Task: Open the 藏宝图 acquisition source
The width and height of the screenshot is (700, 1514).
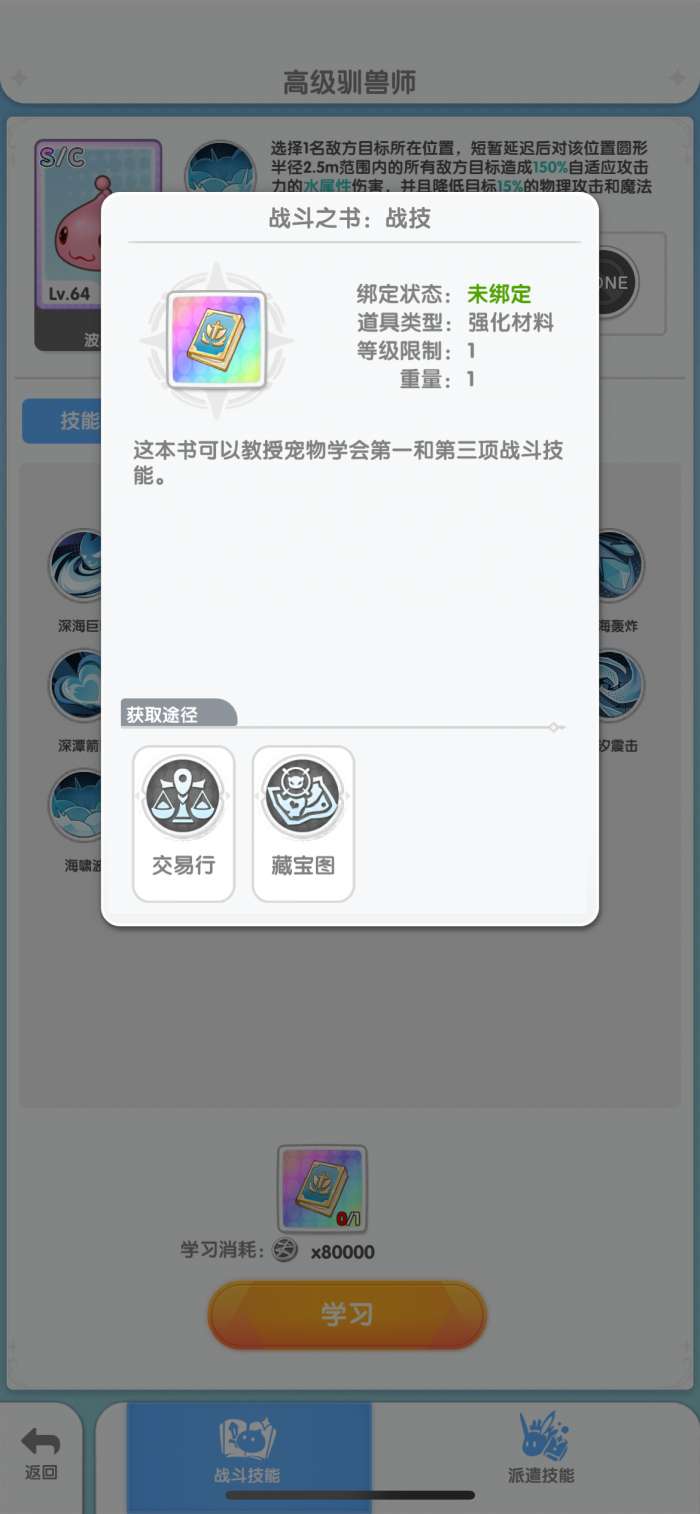Action: [303, 823]
